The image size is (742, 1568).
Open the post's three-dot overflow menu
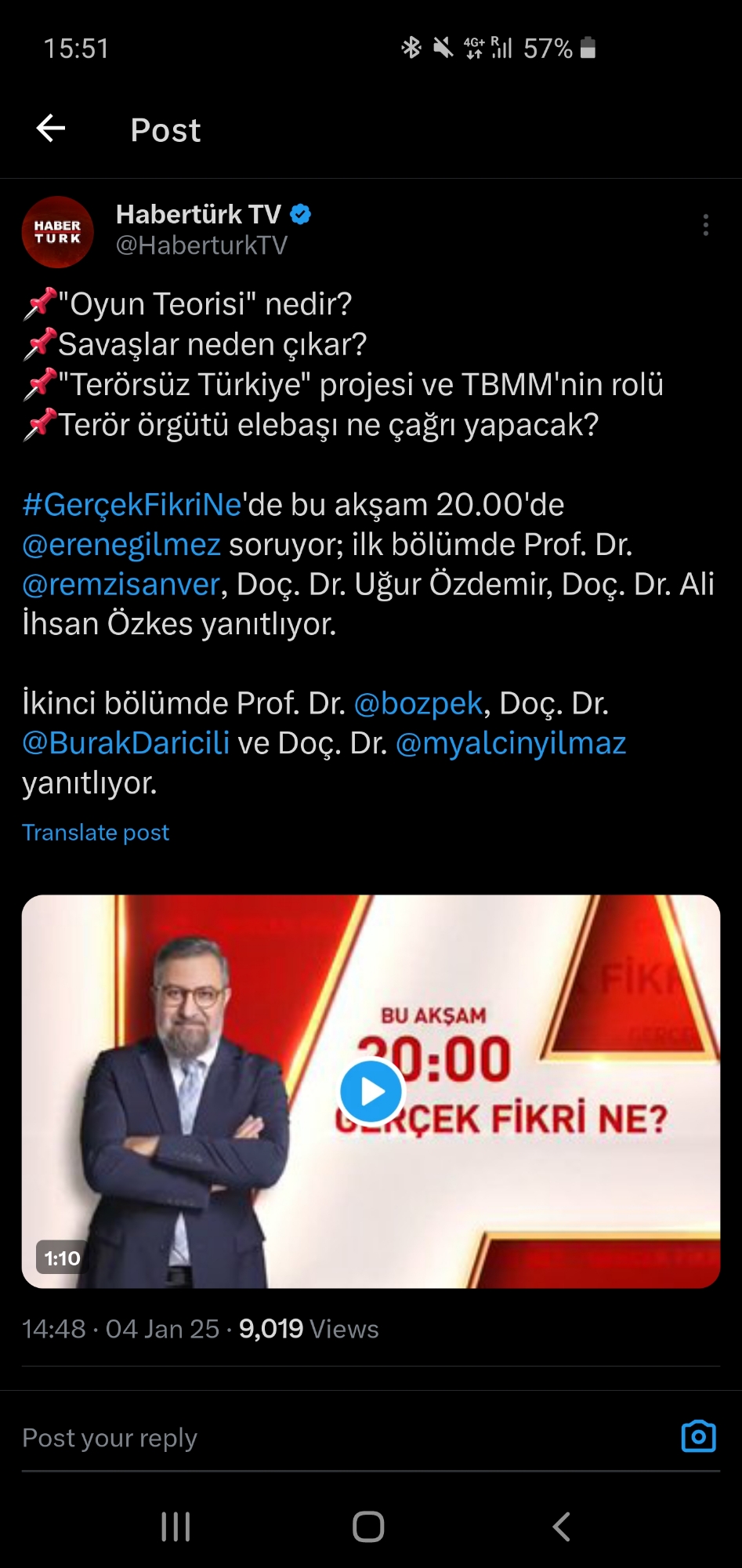pyautogui.click(x=705, y=226)
